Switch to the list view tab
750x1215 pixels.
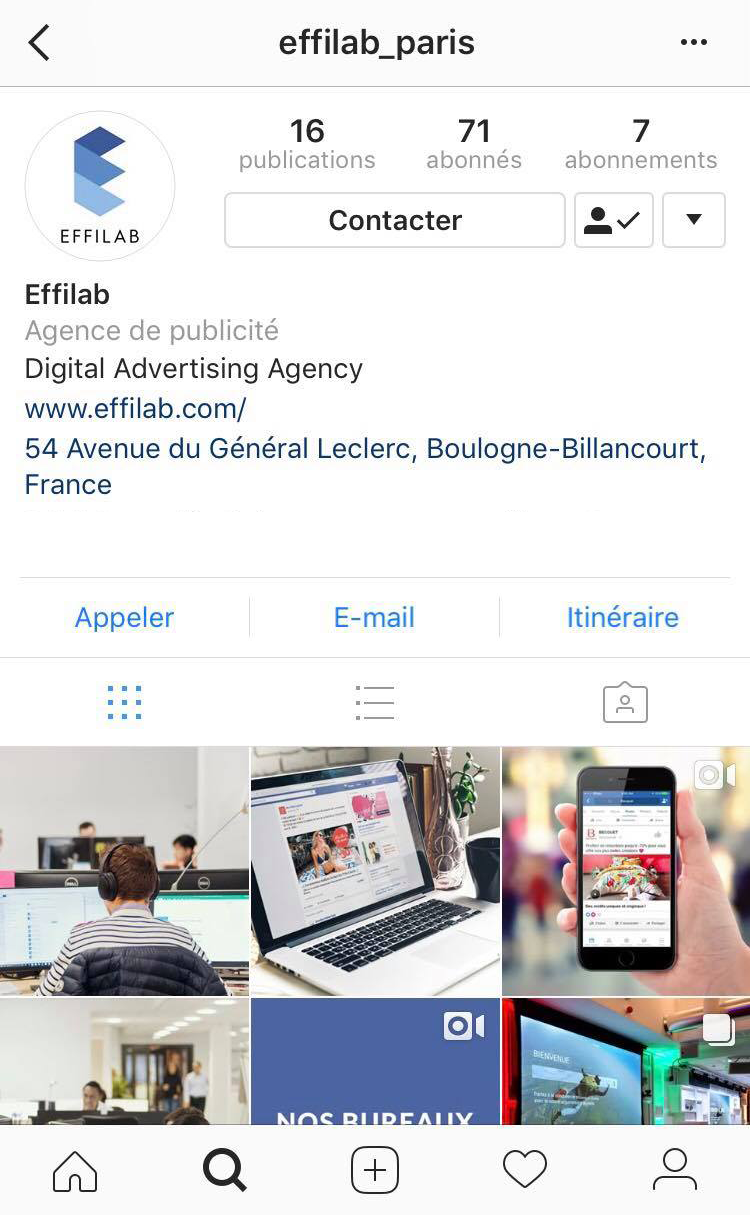point(375,702)
